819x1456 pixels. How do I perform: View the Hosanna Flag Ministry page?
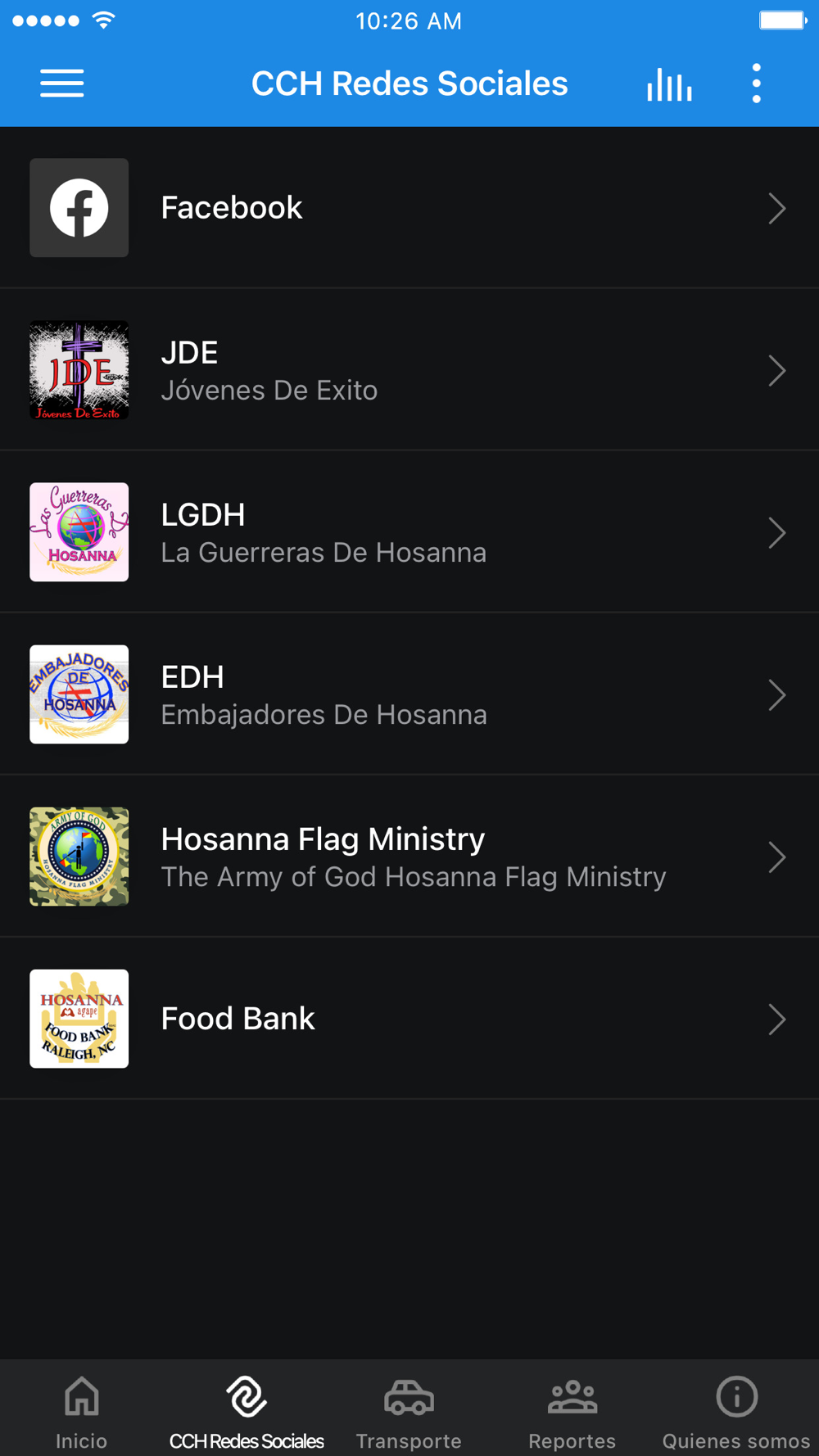[409, 857]
